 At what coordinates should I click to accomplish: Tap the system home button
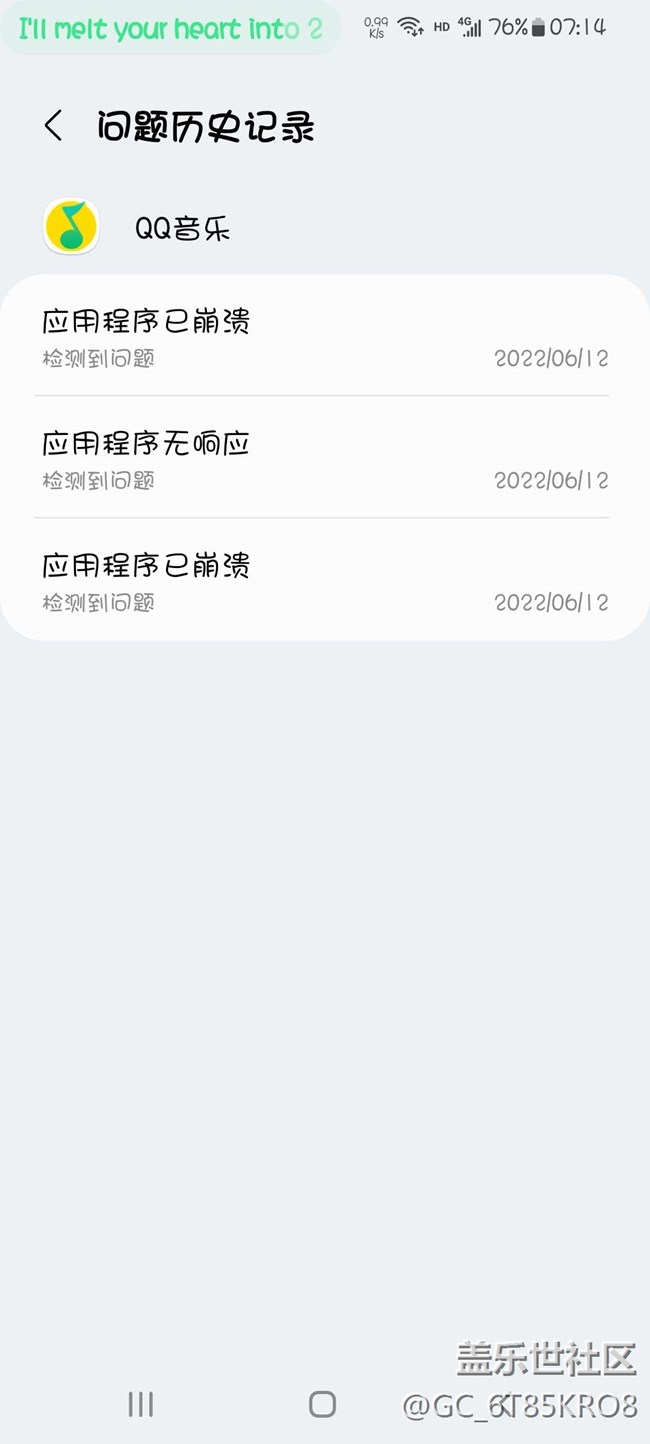[322, 1404]
